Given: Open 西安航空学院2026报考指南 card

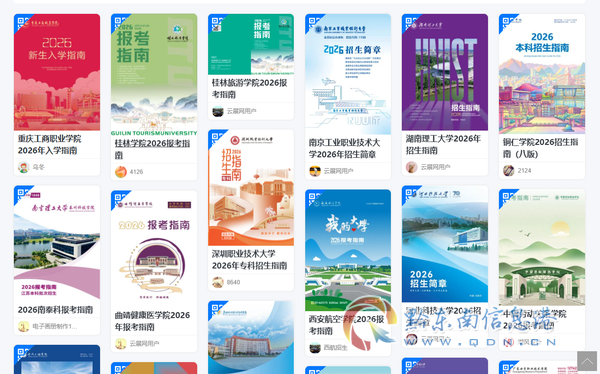Looking at the screenshot, I should (x=348, y=273).
